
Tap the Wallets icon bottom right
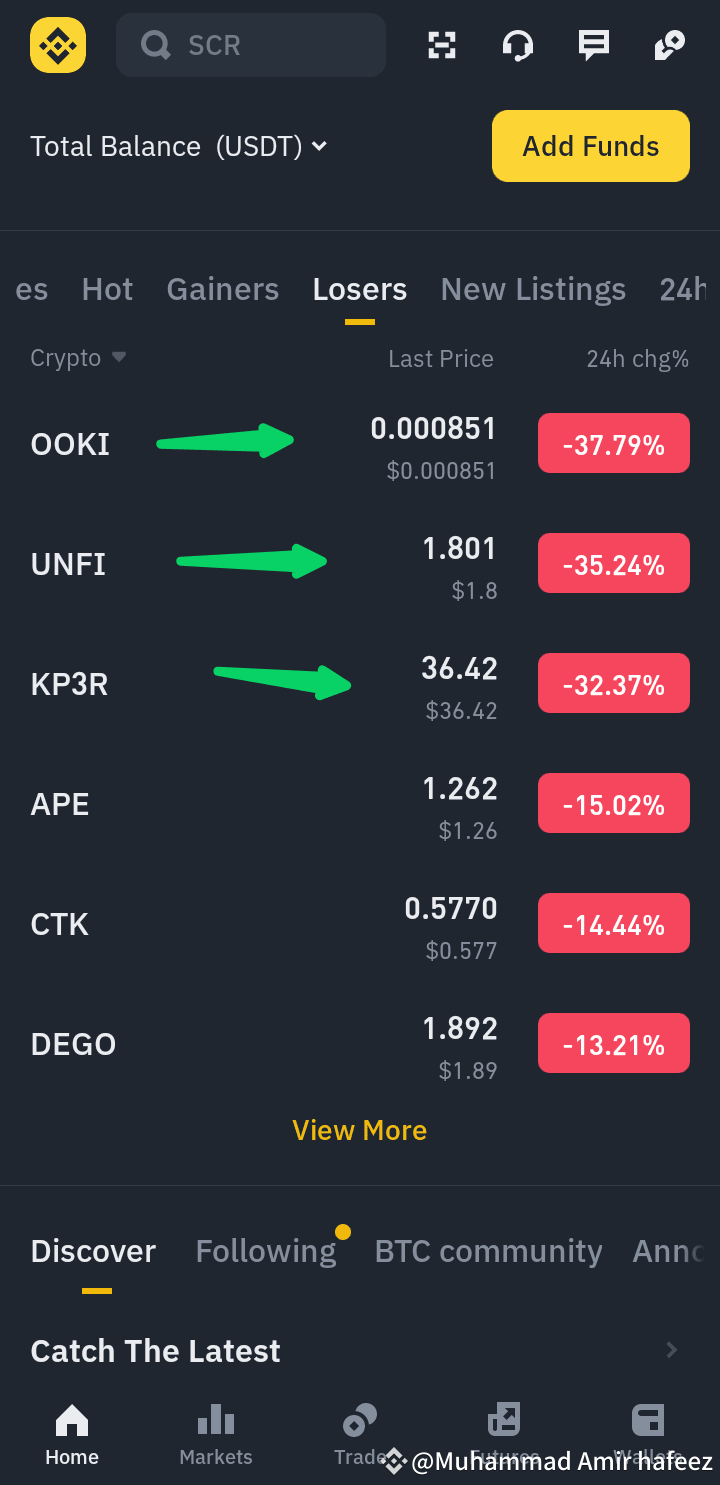point(648,1417)
